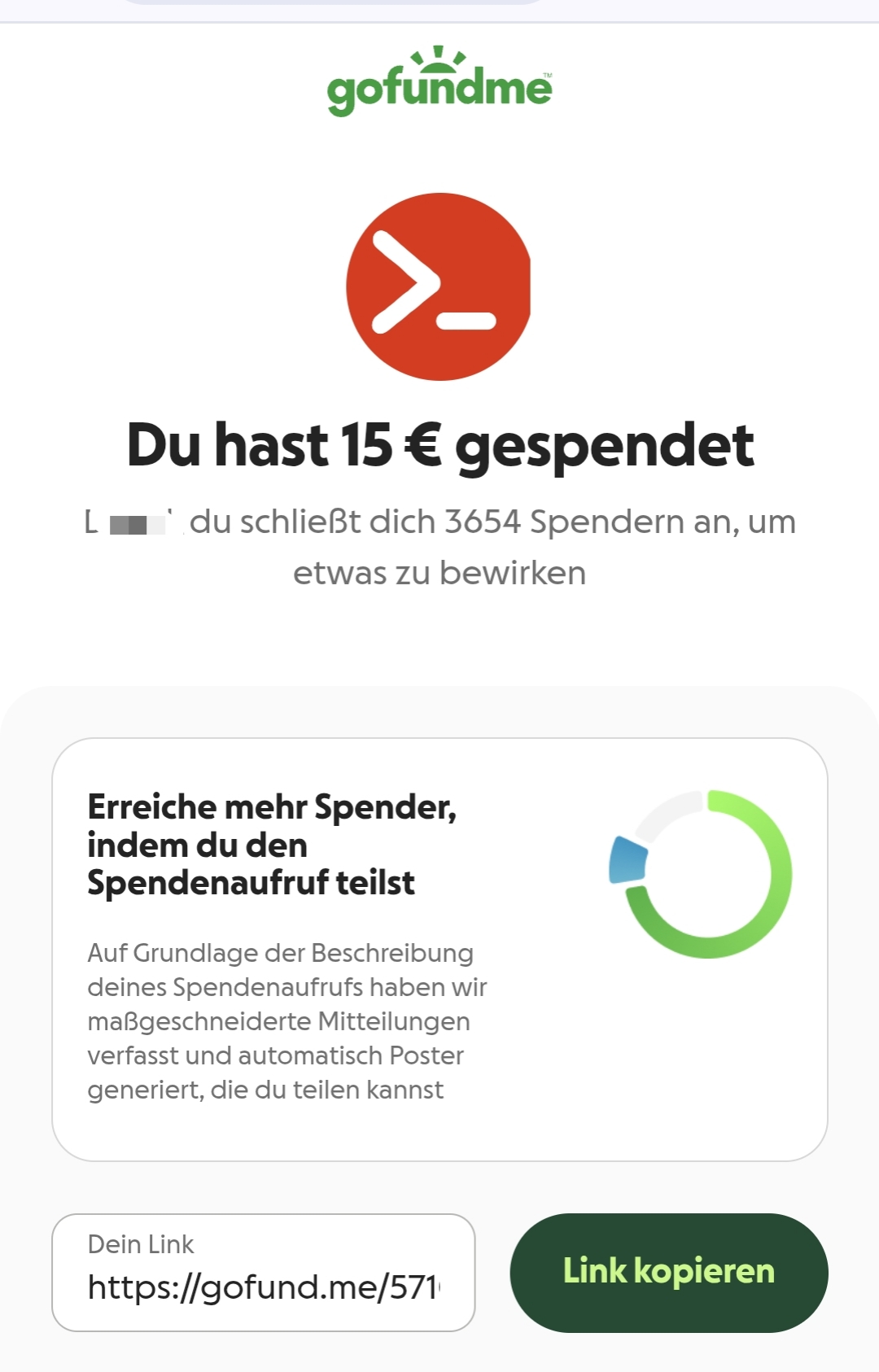Select the Dein Link URL field
This screenshot has width=879, height=1372.
263,1274
